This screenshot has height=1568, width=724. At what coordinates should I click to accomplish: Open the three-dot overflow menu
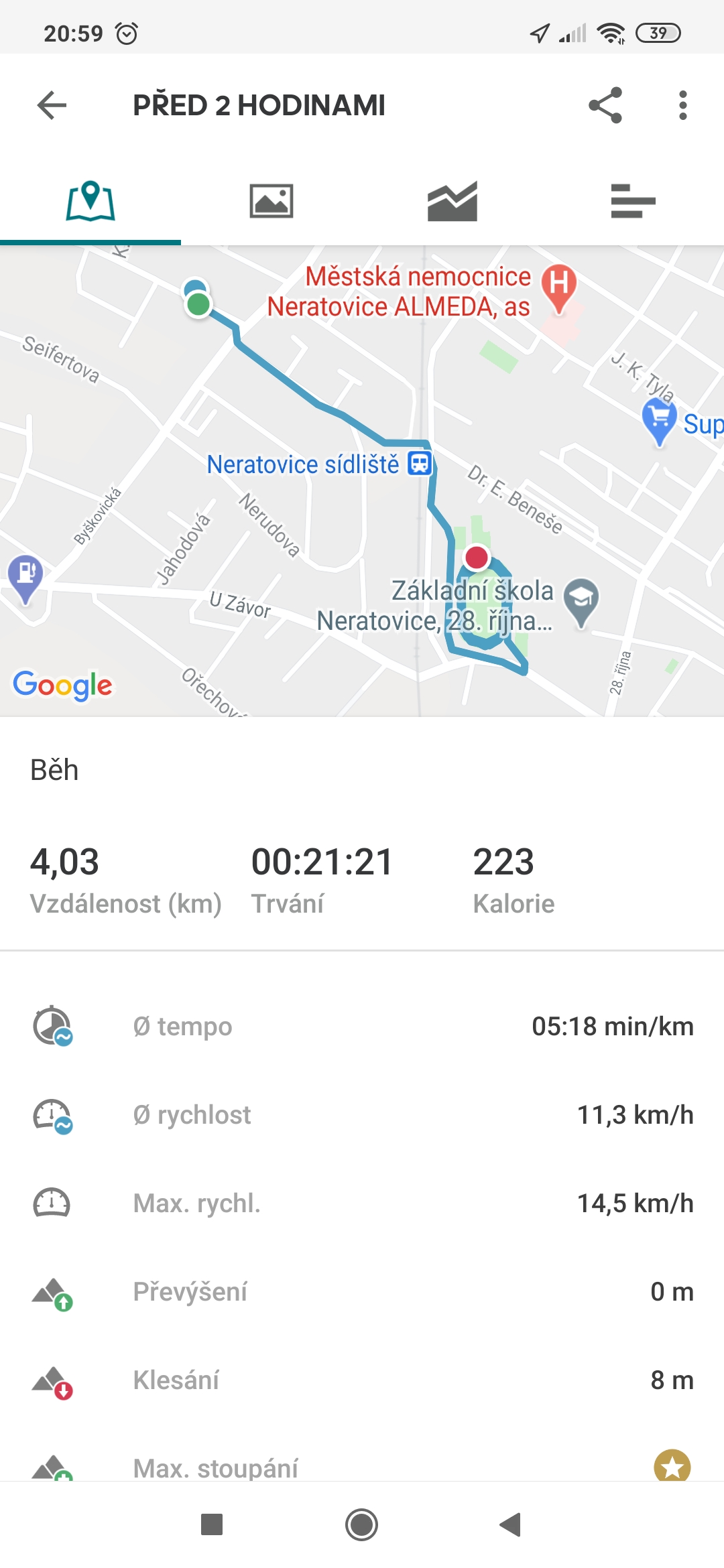click(682, 105)
